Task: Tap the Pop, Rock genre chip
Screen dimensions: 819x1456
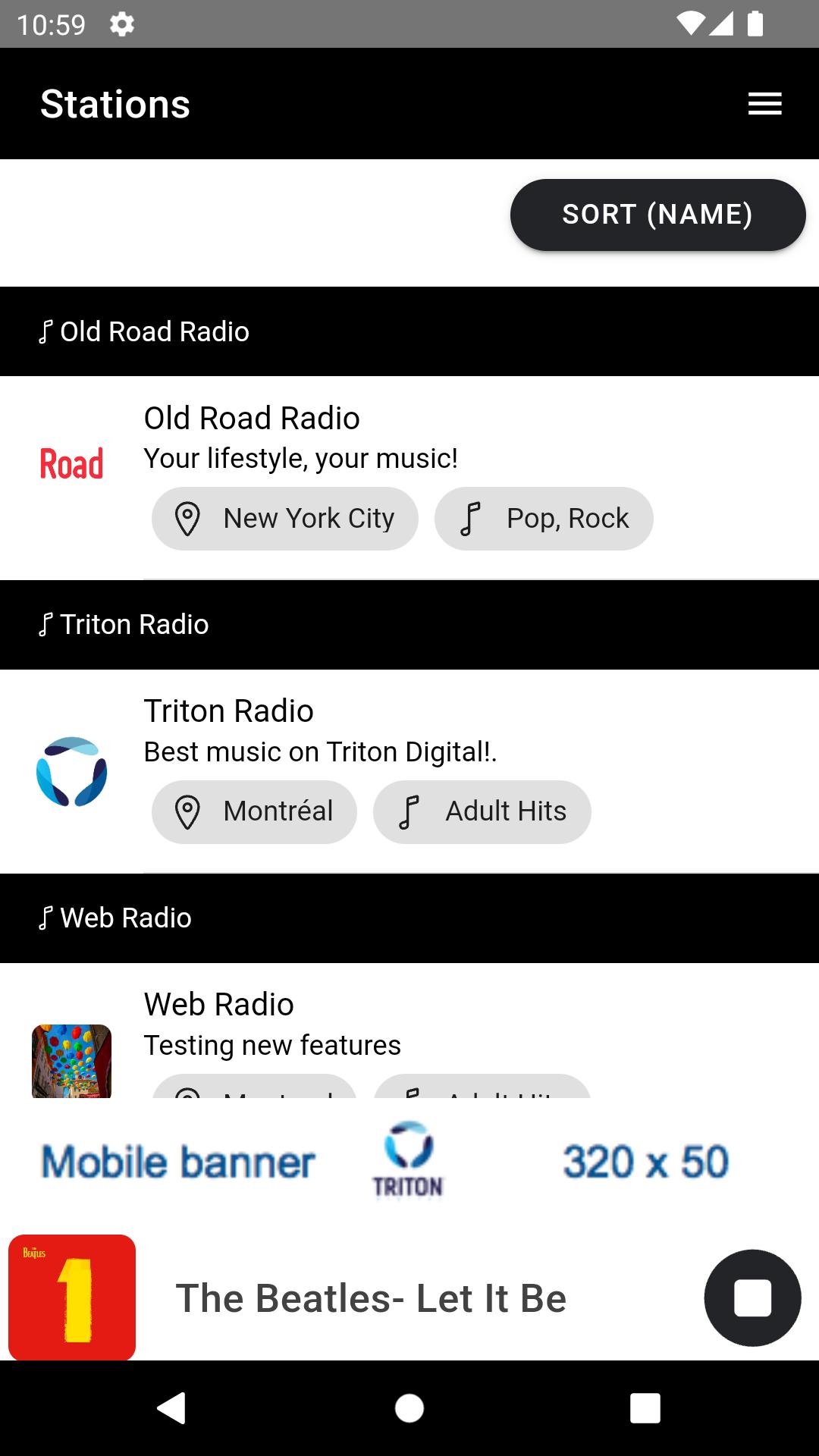Action: point(544,519)
